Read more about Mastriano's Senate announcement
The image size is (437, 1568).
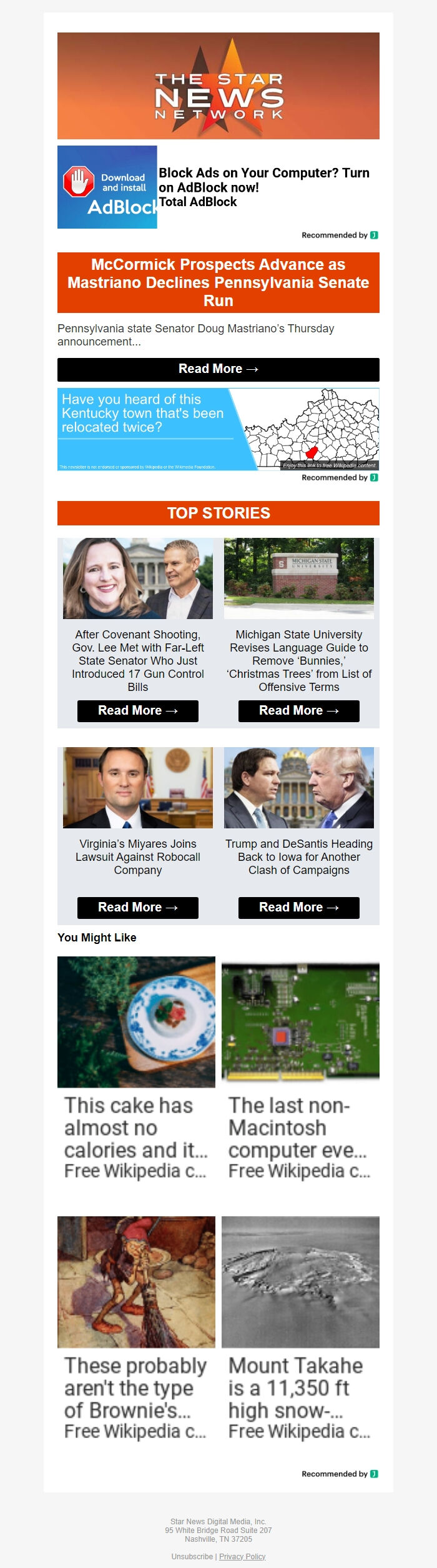[218, 369]
